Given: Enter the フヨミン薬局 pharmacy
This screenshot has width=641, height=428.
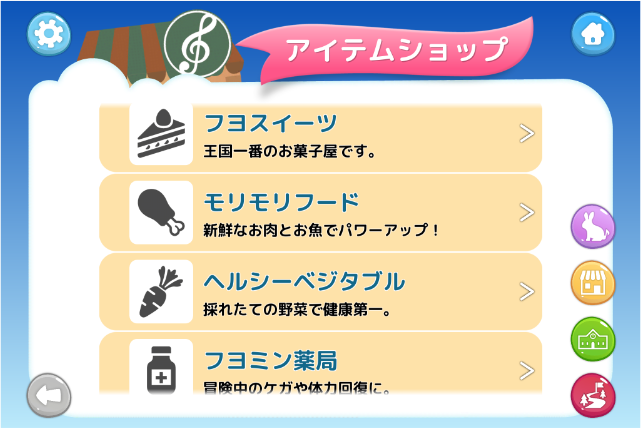Looking at the screenshot, I should pos(321,366).
